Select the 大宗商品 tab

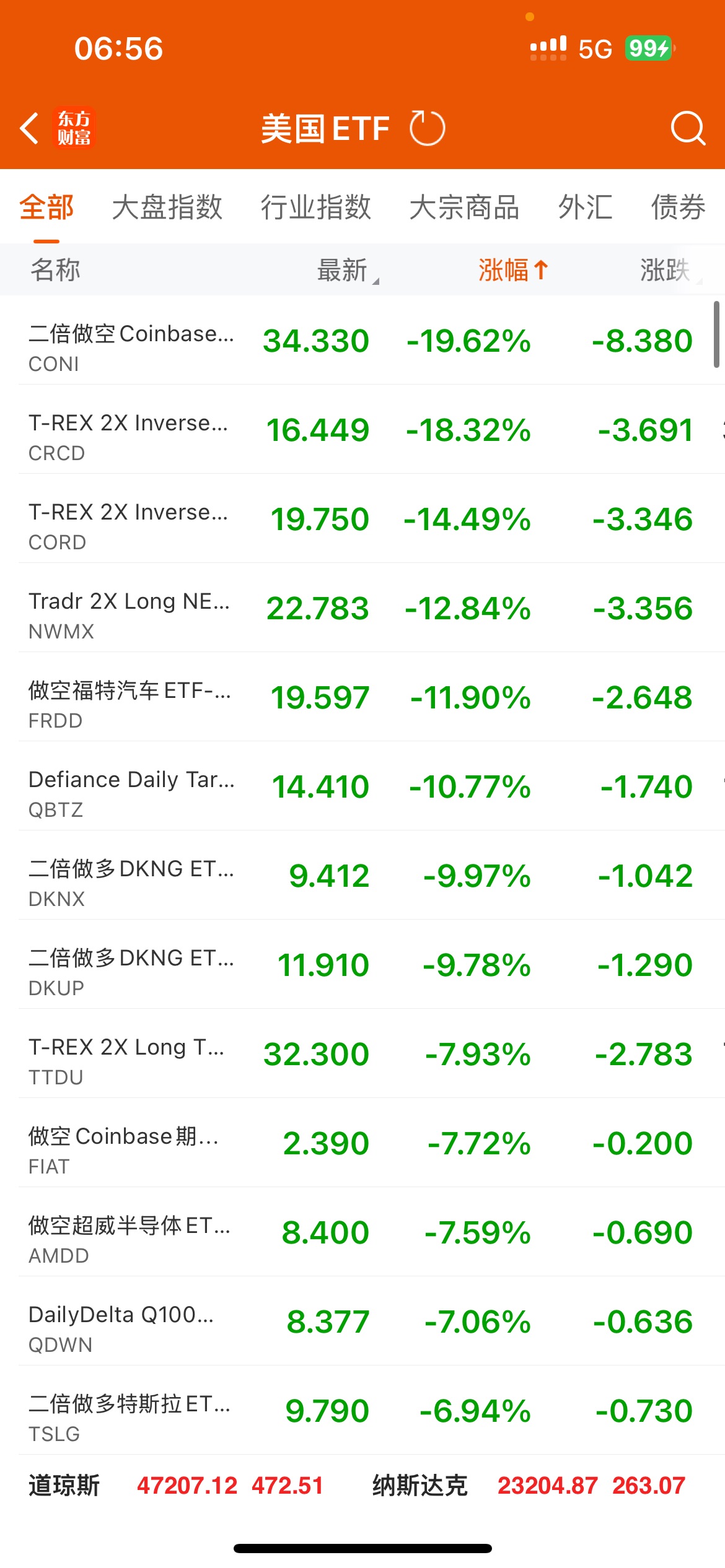(x=464, y=207)
